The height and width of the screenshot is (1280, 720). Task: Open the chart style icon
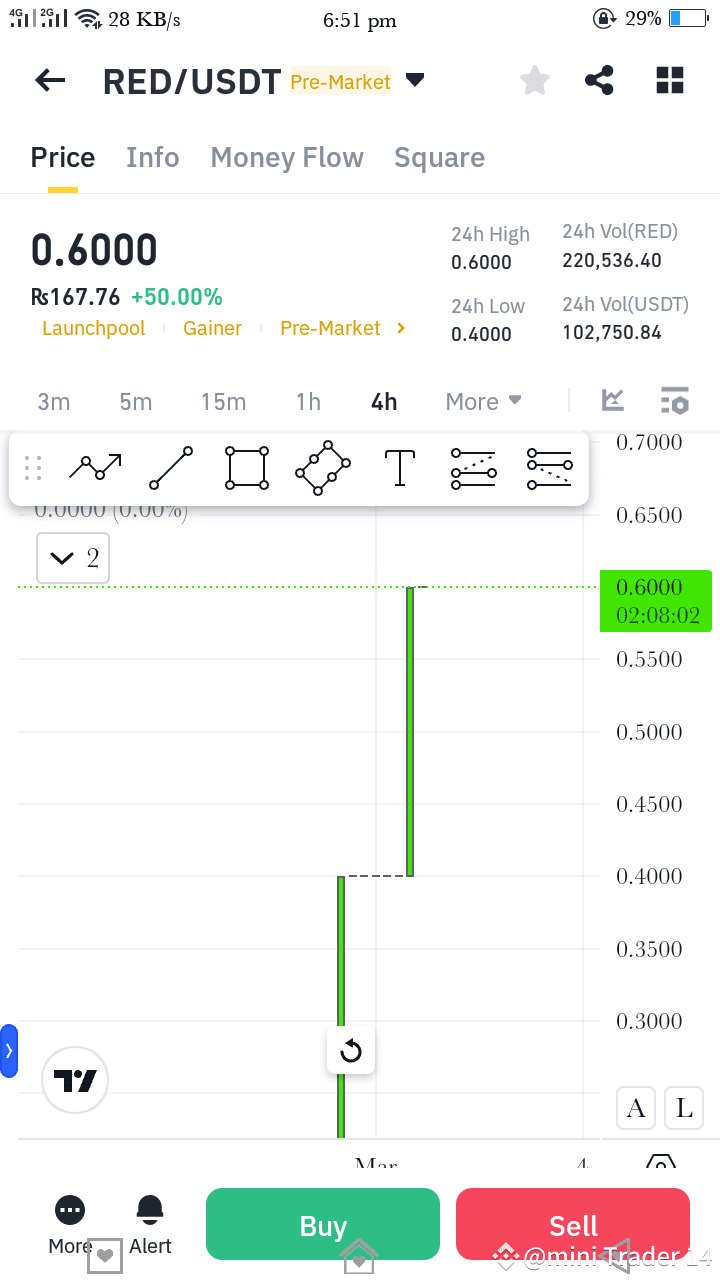pyautogui.click(x=611, y=400)
